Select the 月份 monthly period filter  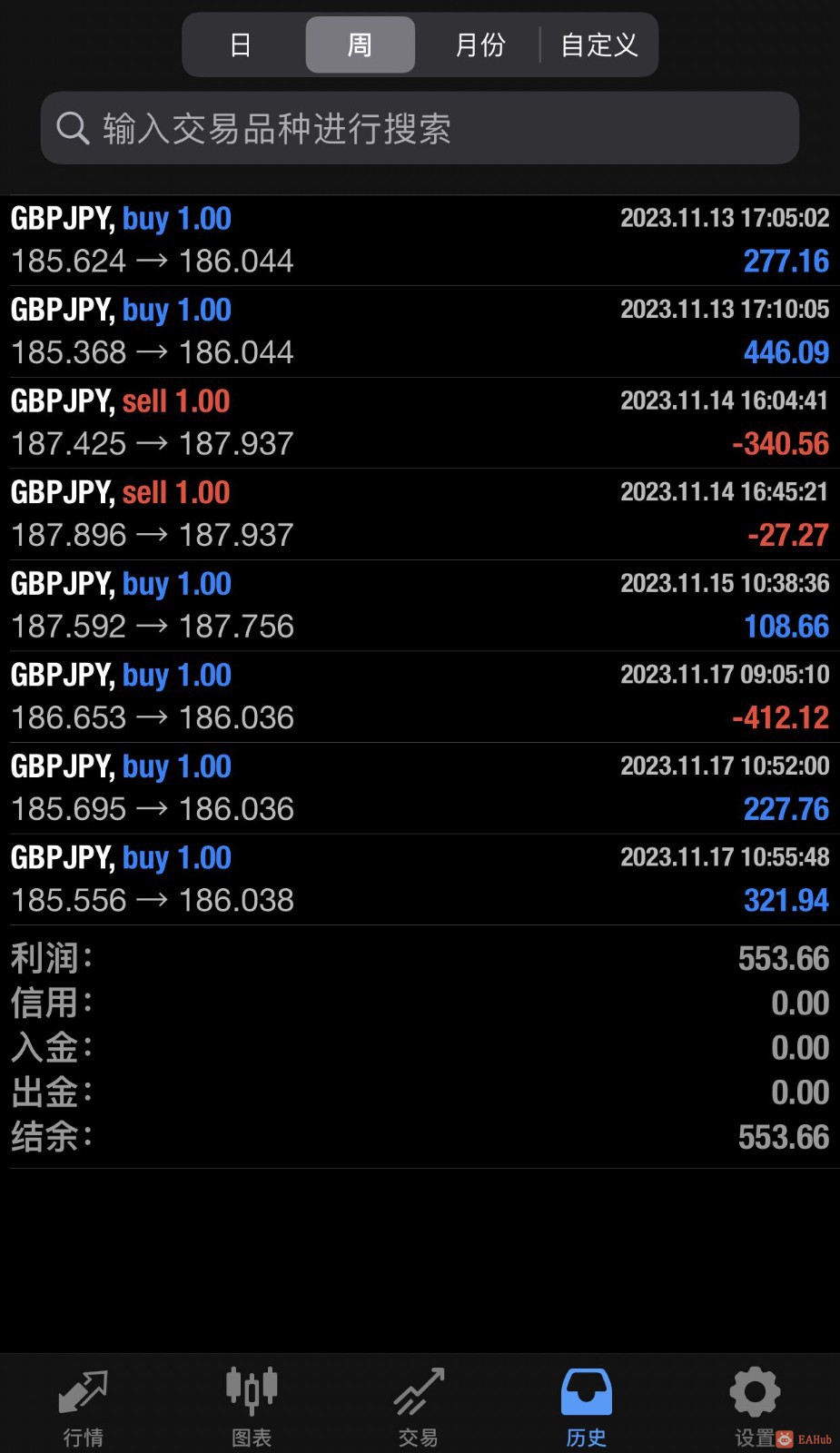(480, 44)
